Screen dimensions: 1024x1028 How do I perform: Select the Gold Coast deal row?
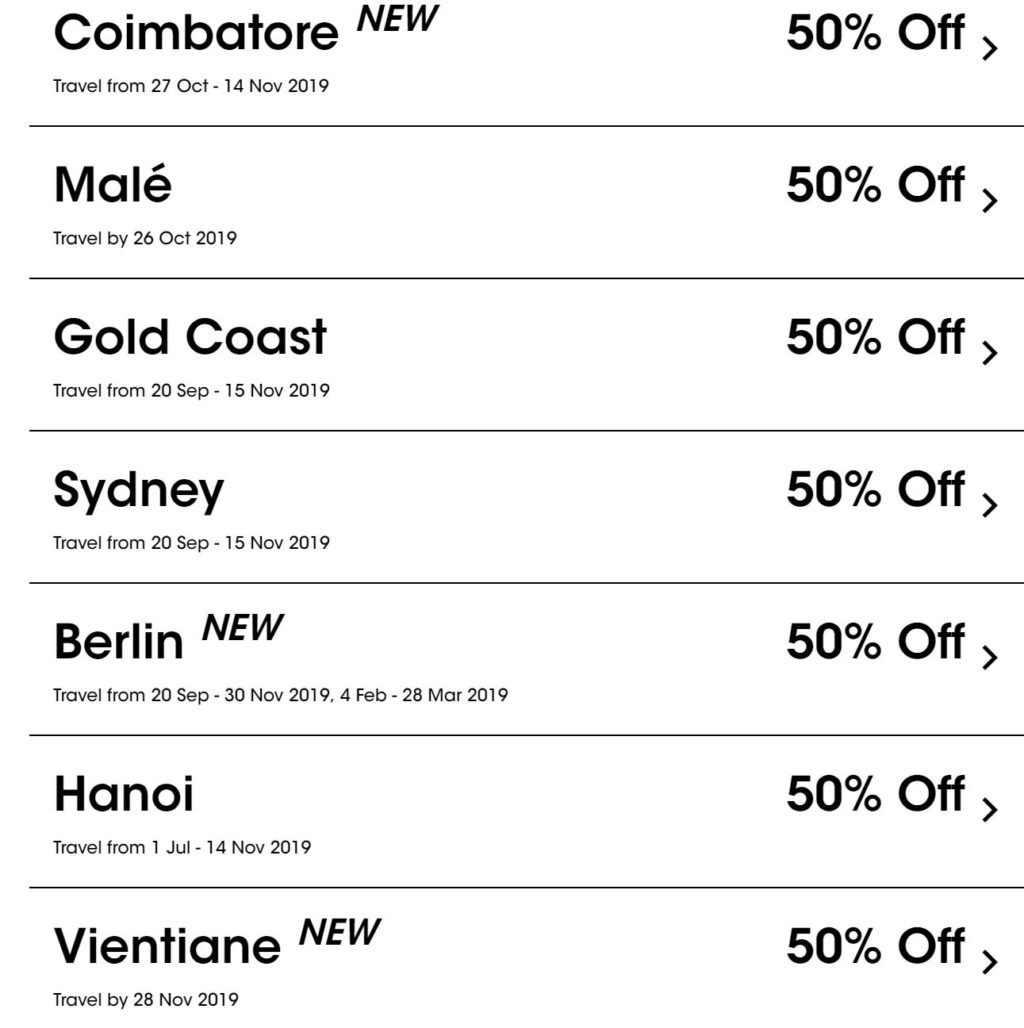point(190,338)
